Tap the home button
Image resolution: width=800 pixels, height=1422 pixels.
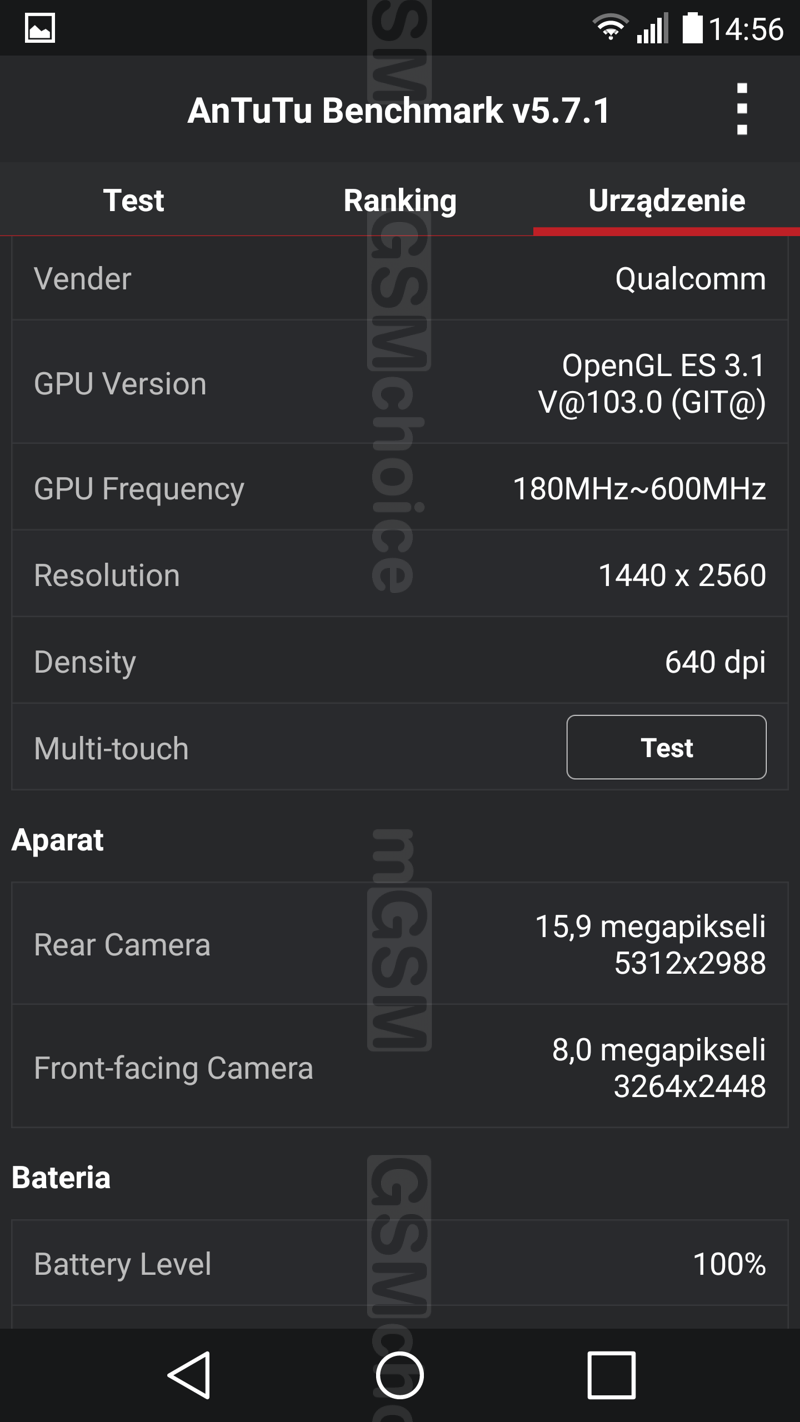(x=400, y=1375)
